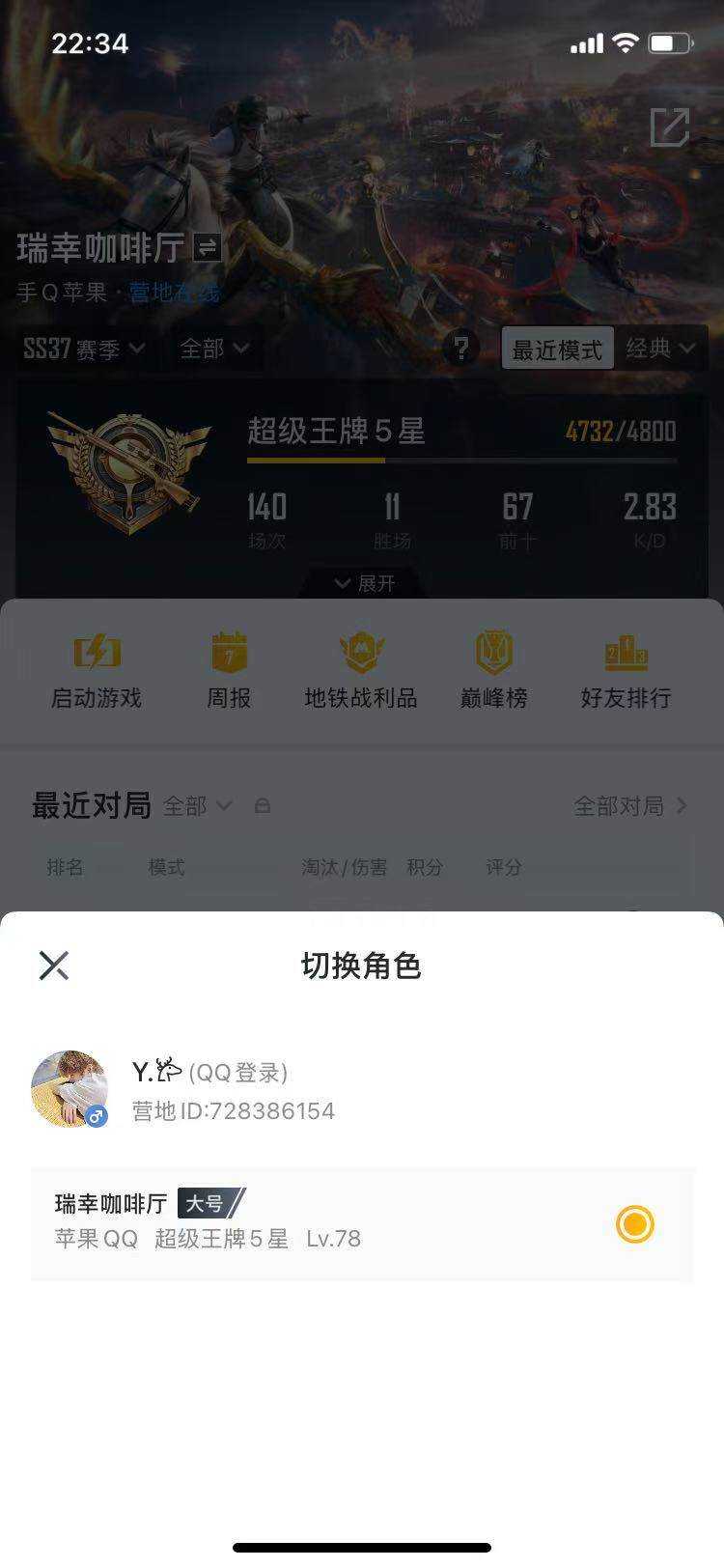Open the 全部 mode filter dropdown
The image size is (724, 1568).
212,350
